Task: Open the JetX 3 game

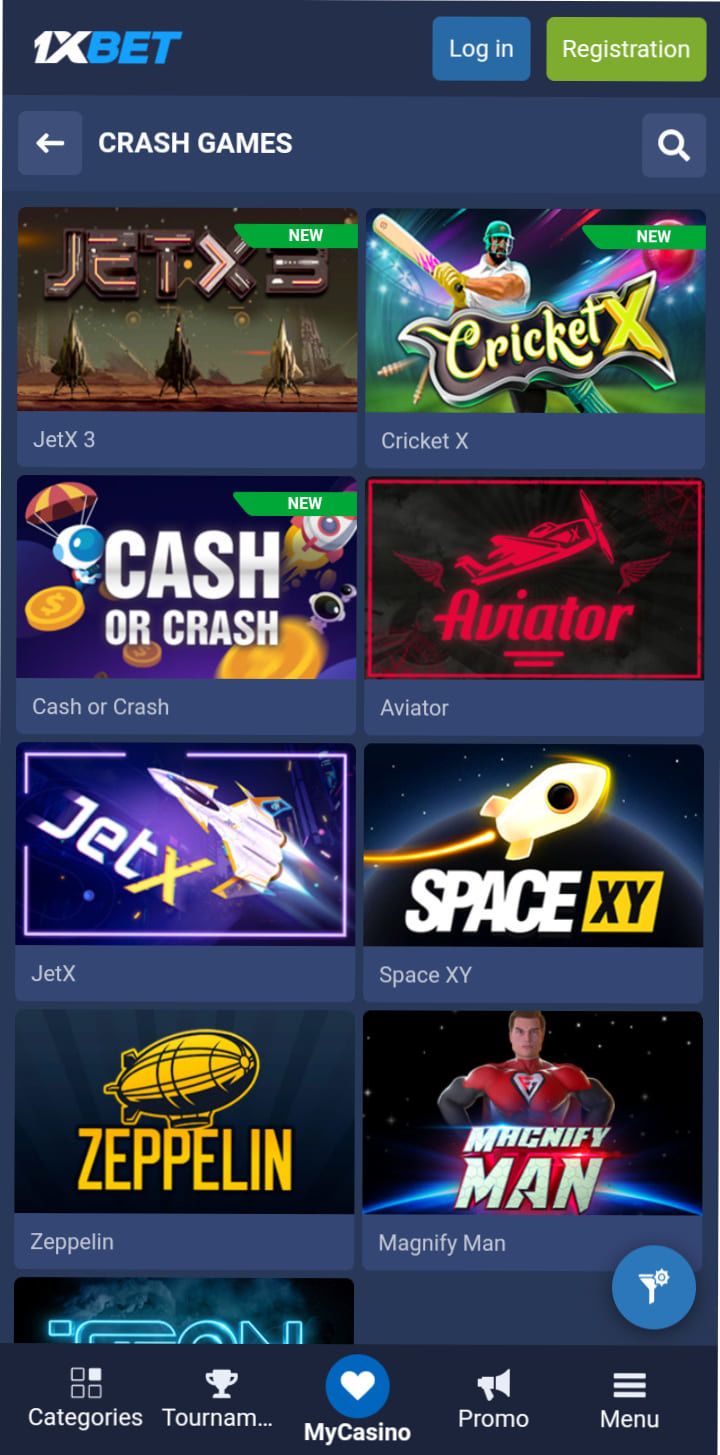Action: 187,310
